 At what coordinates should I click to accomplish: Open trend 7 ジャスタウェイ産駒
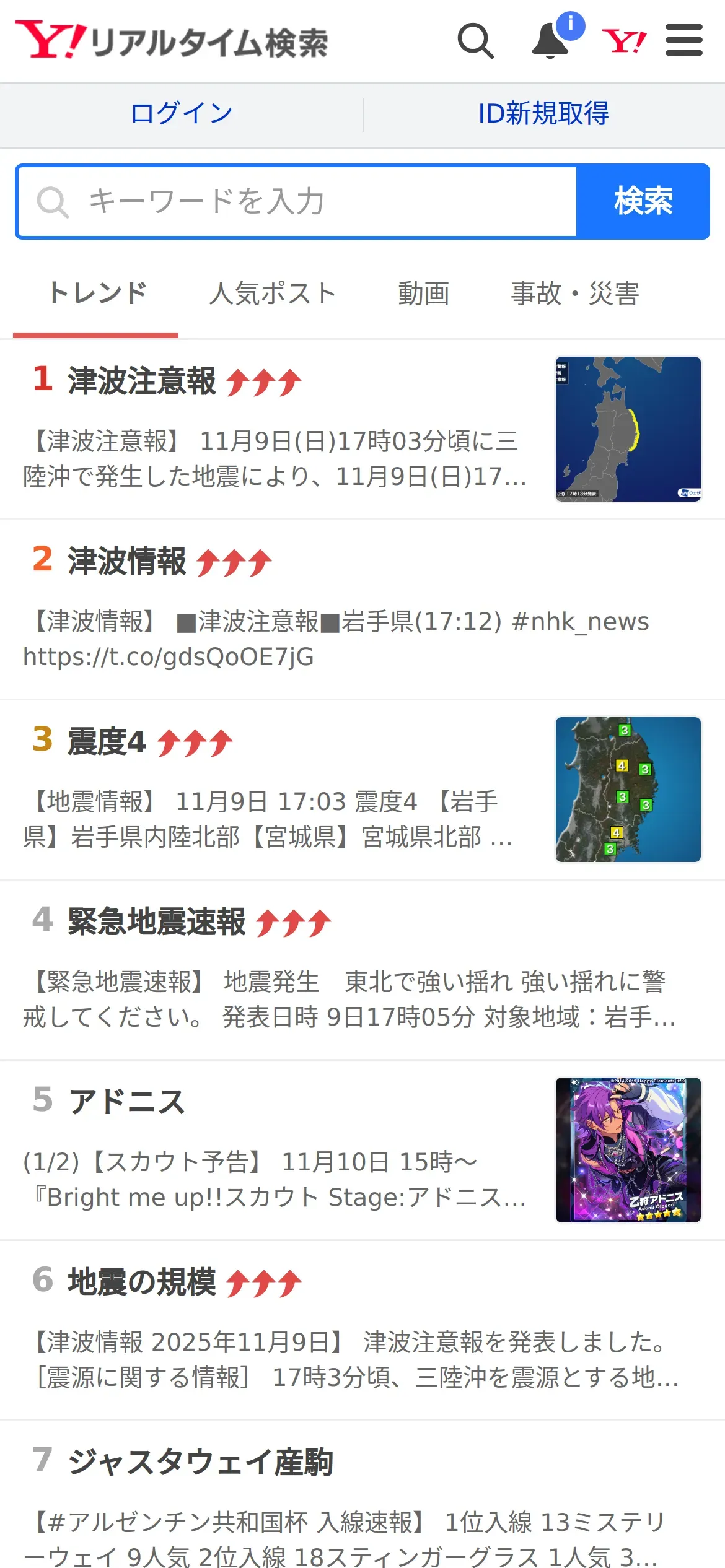click(201, 1462)
